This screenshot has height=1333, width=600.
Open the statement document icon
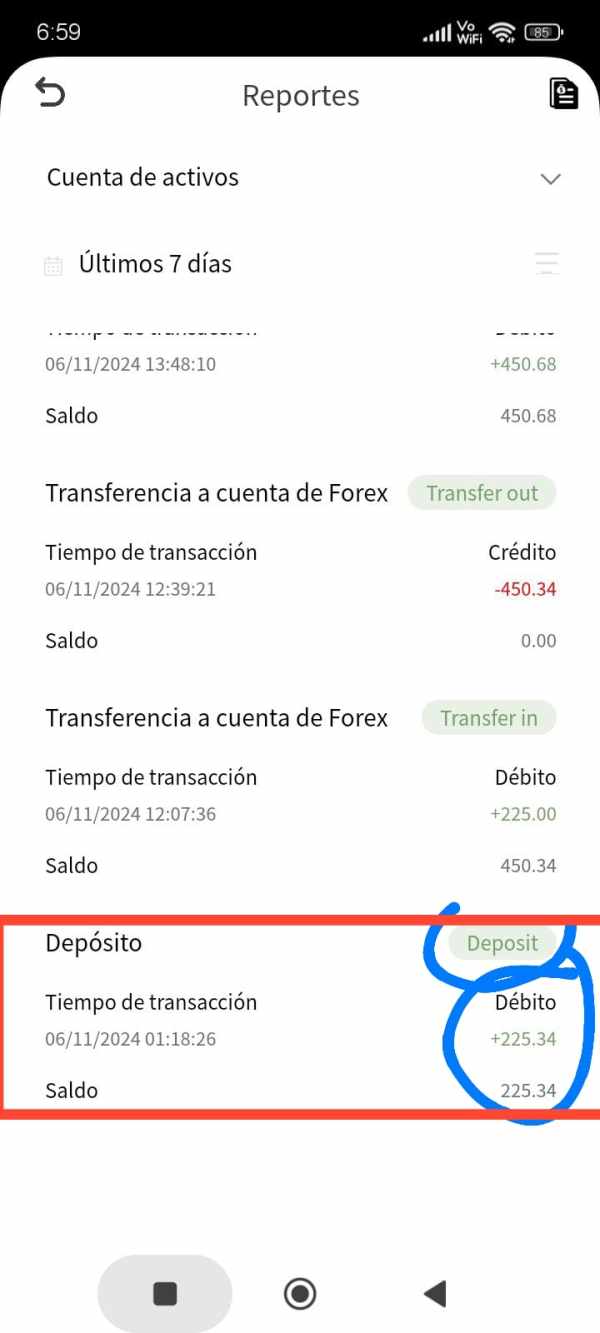point(564,93)
